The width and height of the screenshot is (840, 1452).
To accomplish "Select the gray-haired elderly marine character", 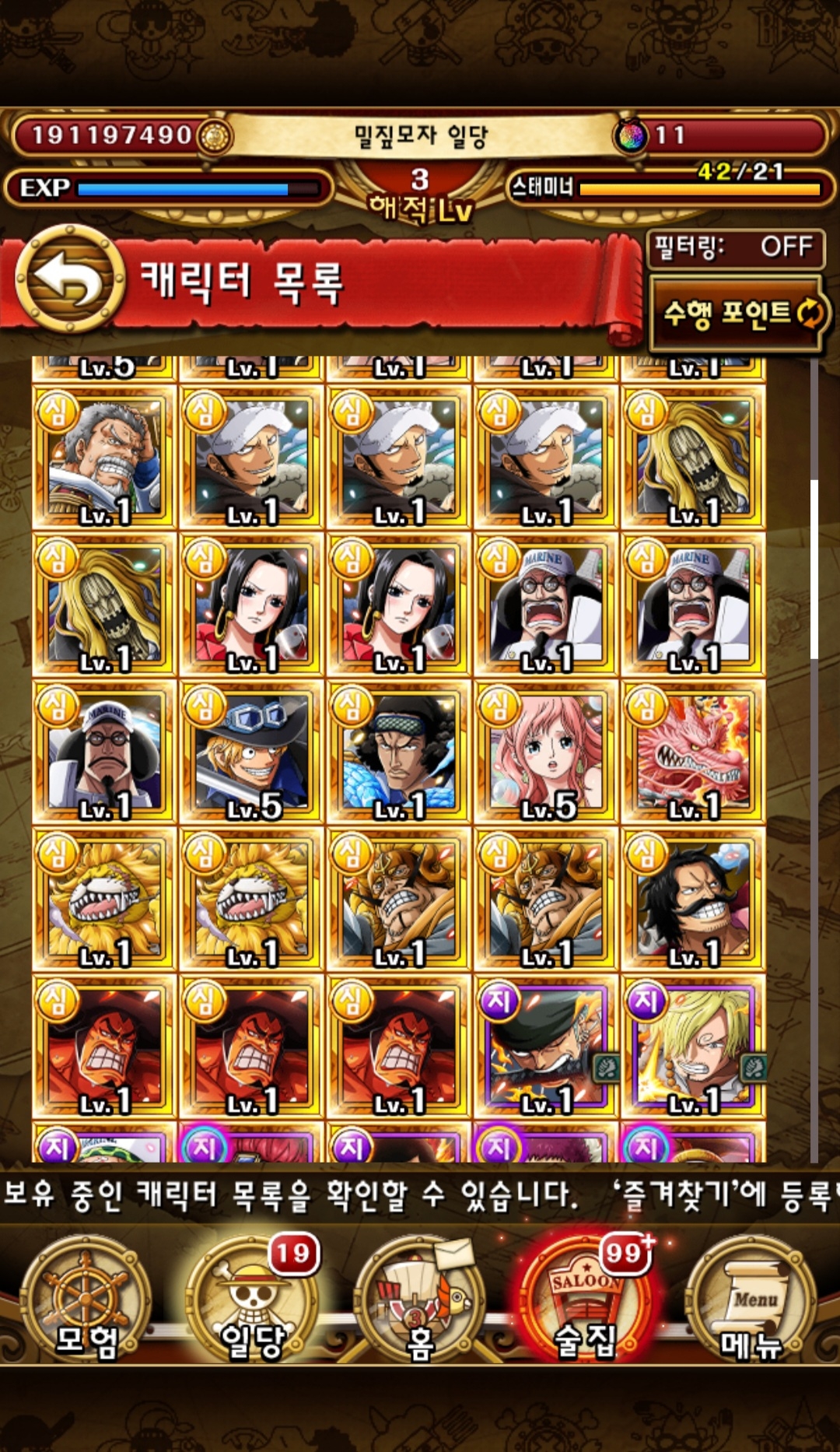I will [104, 458].
